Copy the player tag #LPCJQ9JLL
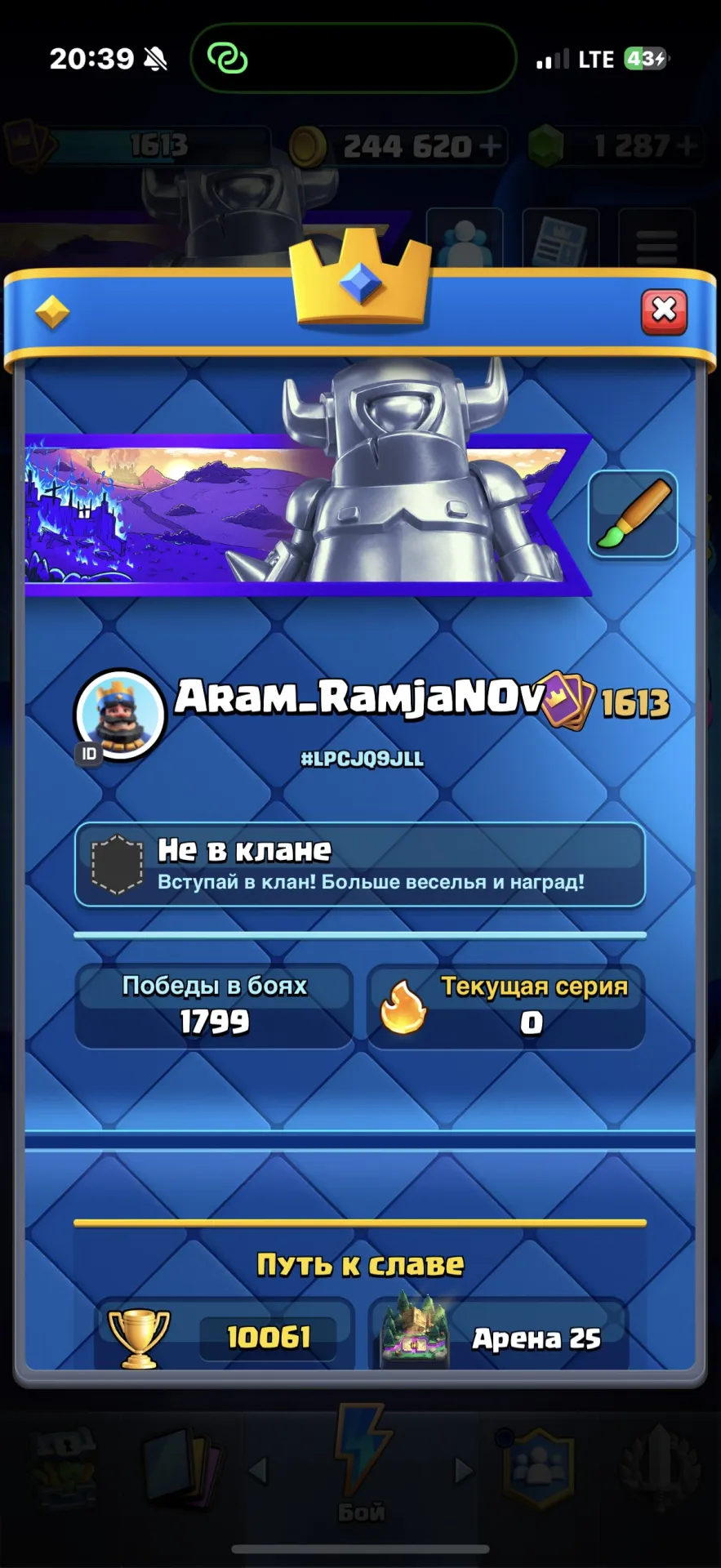Screen dimensions: 721x1568 (x=363, y=759)
